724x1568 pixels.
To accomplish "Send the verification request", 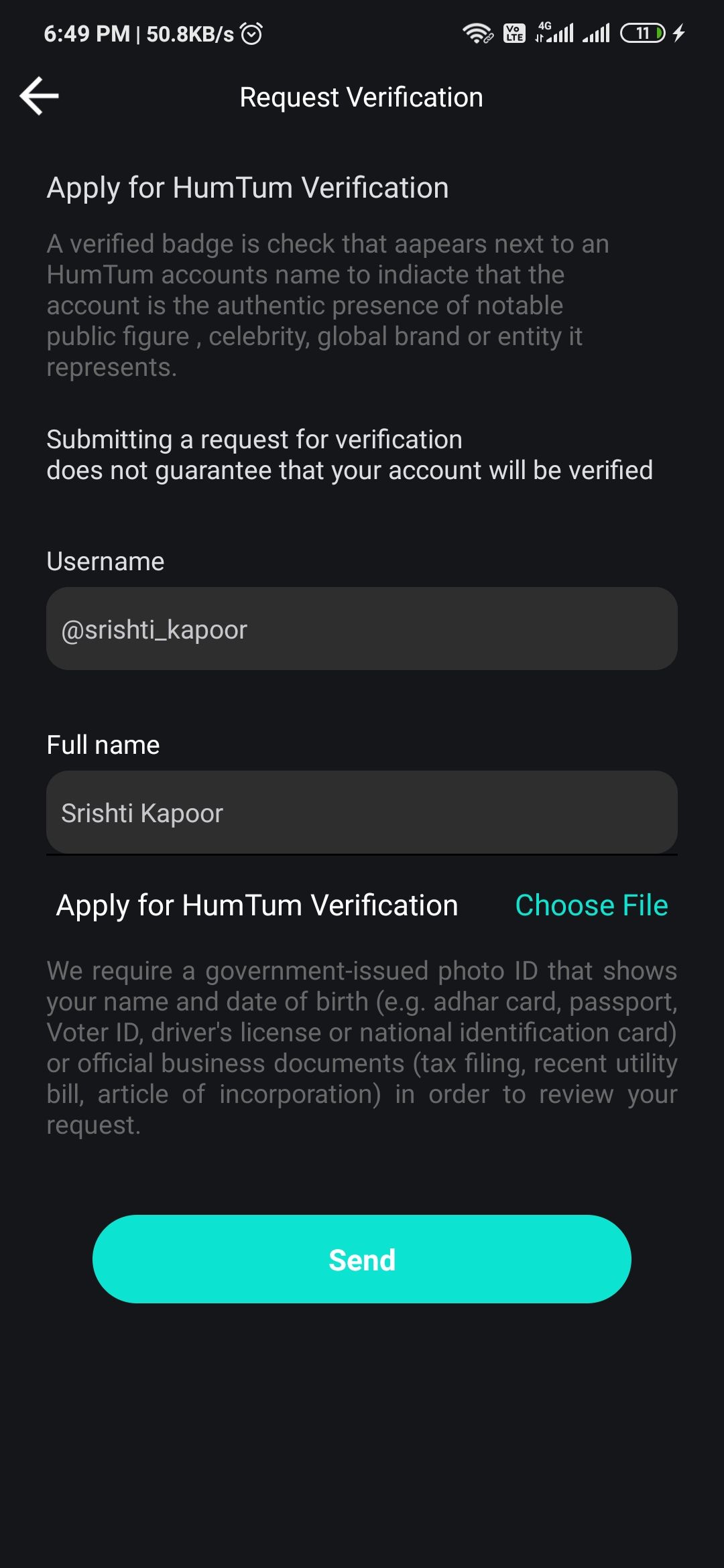I will pos(362,1259).
